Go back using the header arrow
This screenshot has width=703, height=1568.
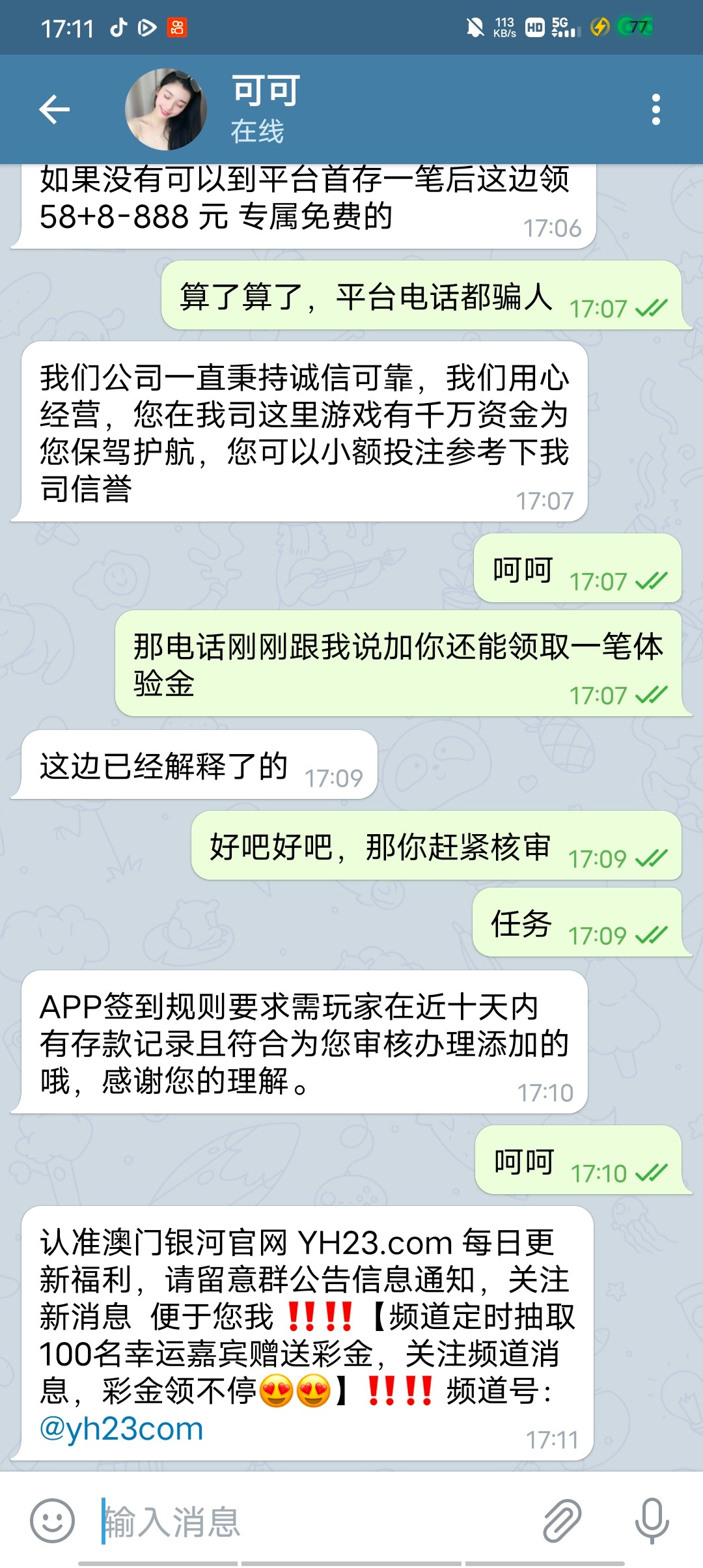coord(55,109)
